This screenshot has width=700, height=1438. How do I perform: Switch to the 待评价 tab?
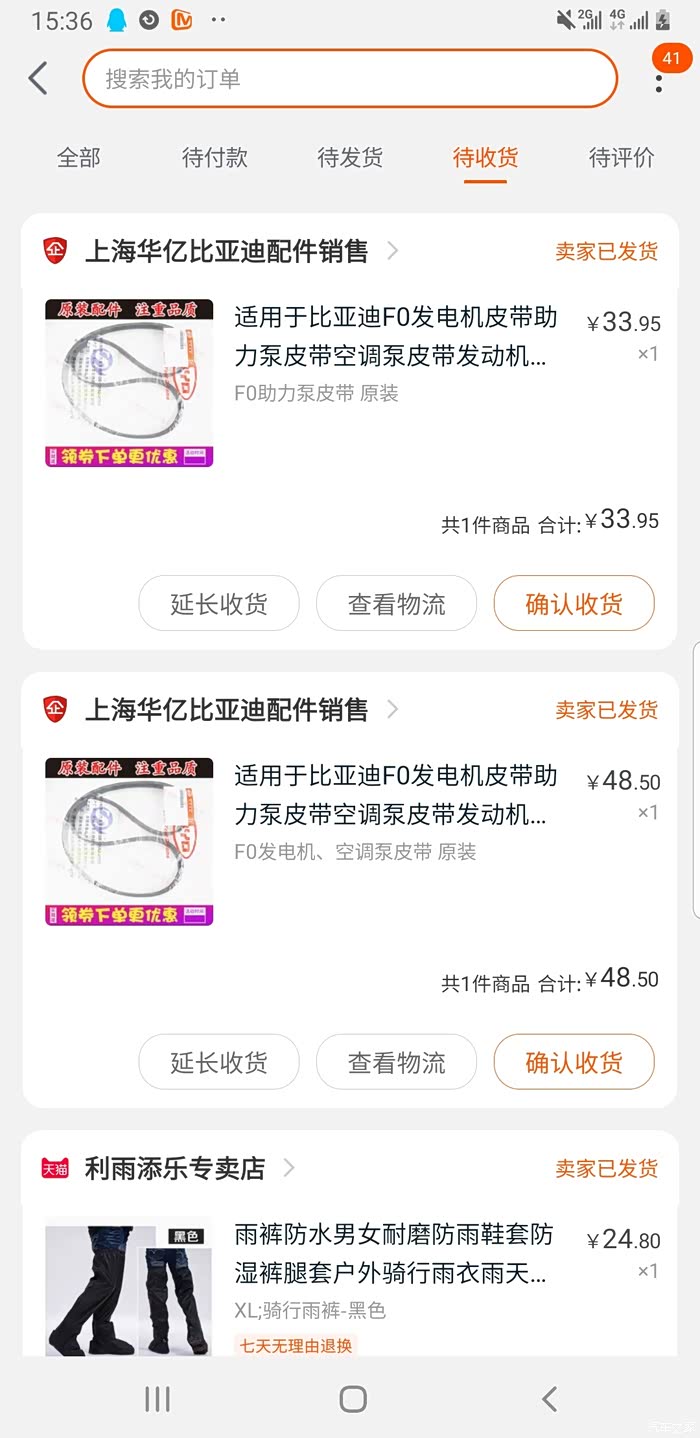[621, 157]
